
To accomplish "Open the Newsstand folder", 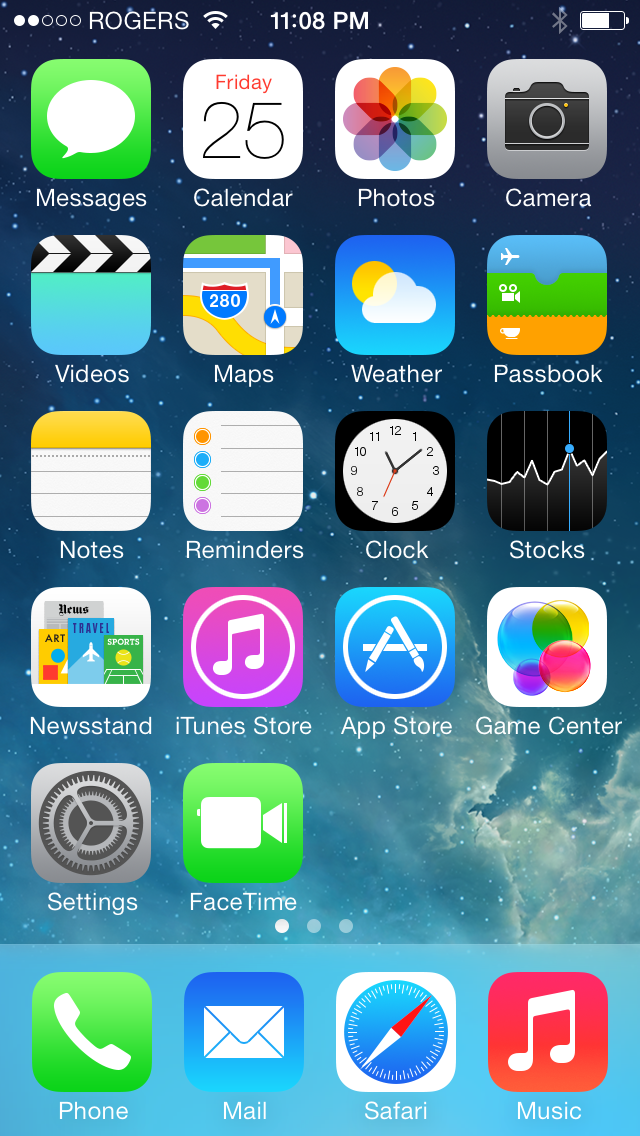I will (x=91, y=647).
